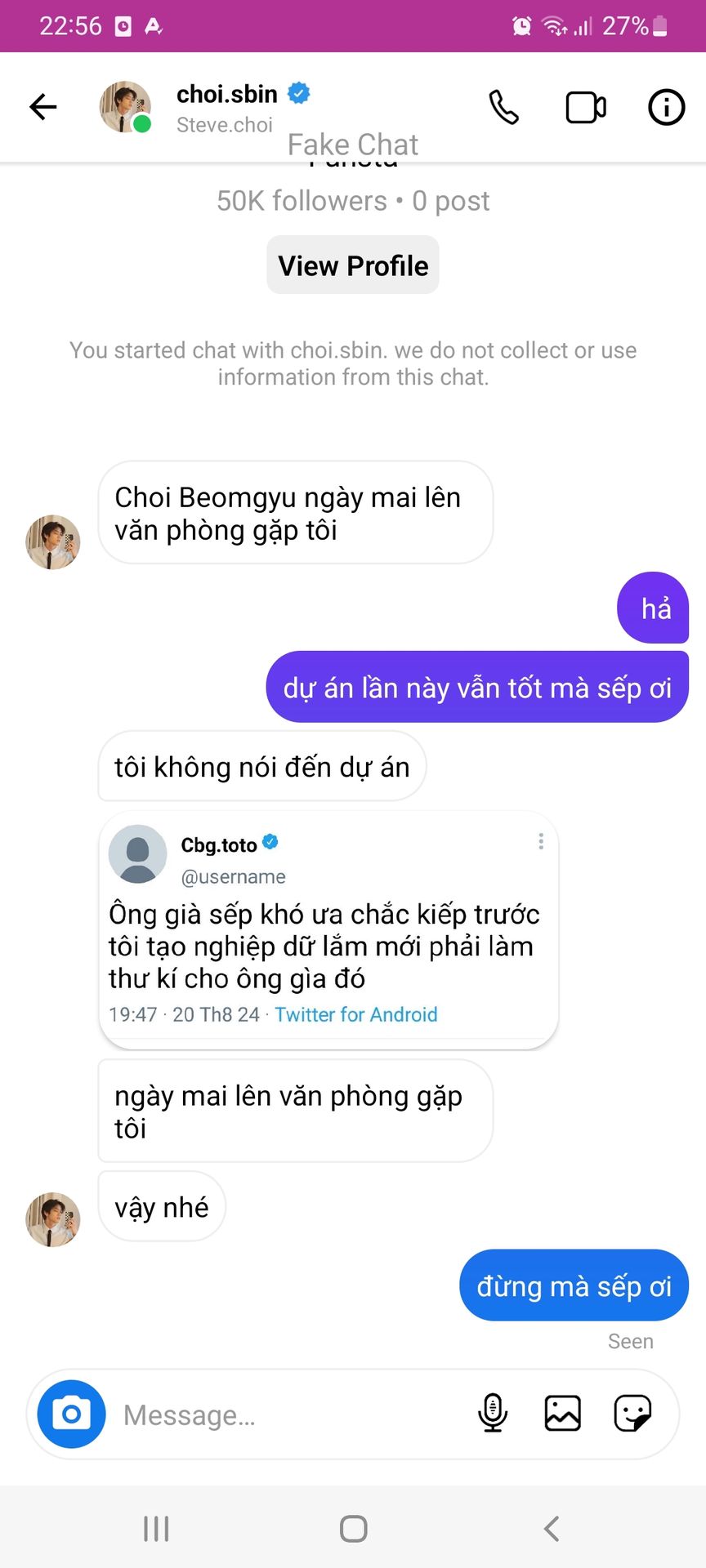Open the system recent apps button

156,1529
